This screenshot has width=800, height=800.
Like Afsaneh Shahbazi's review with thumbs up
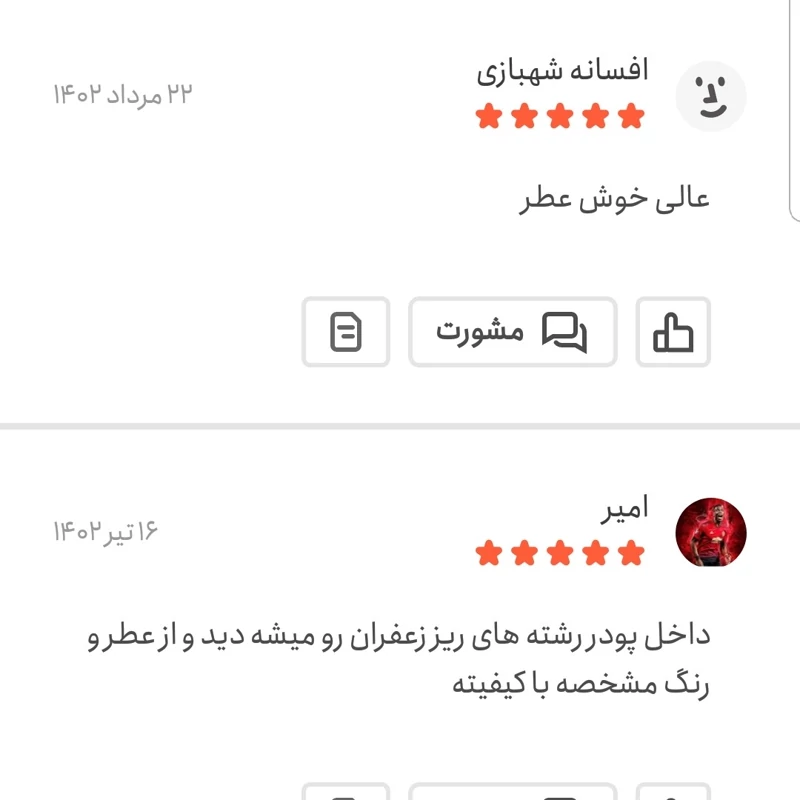tap(673, 332)
